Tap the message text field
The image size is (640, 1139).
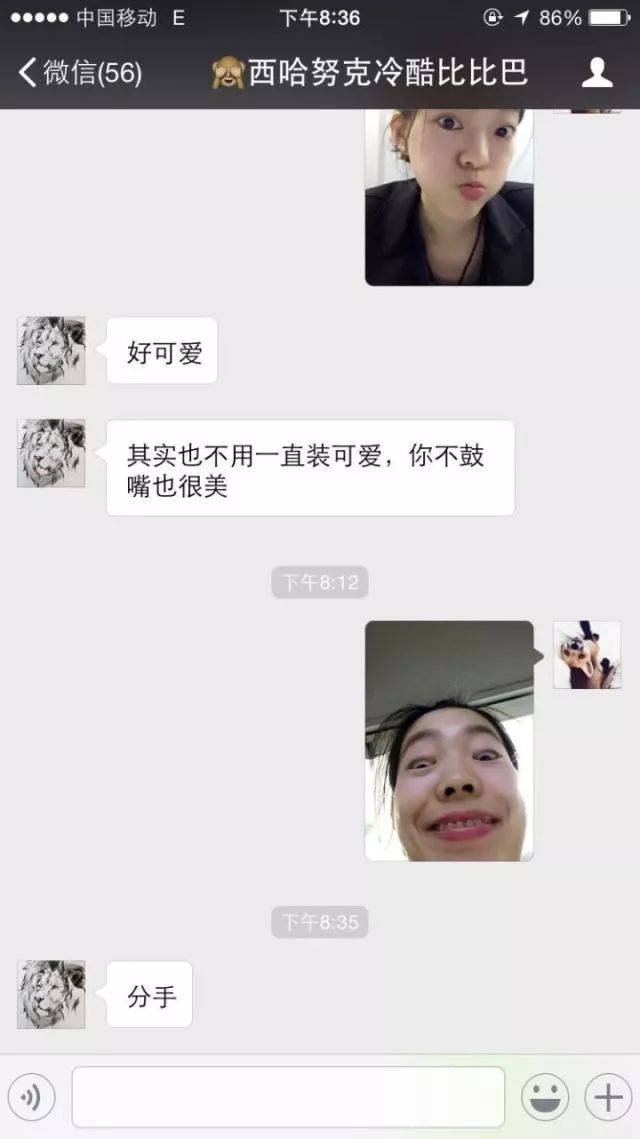point(288,1097)
